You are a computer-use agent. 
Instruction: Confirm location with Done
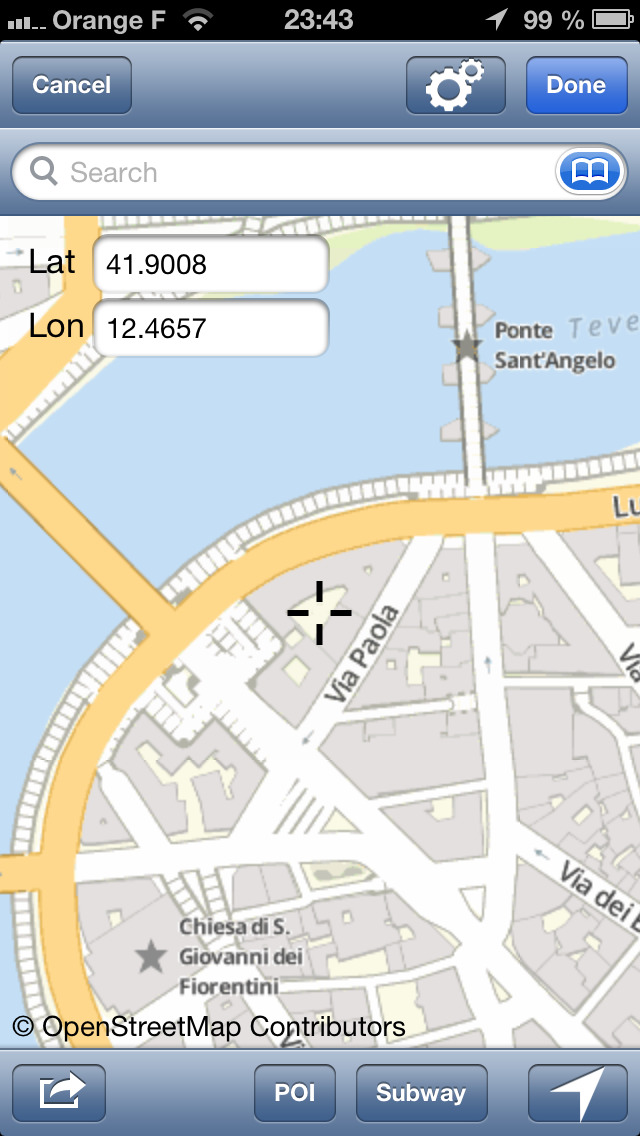pyautogui.click(x=576, y=85)
